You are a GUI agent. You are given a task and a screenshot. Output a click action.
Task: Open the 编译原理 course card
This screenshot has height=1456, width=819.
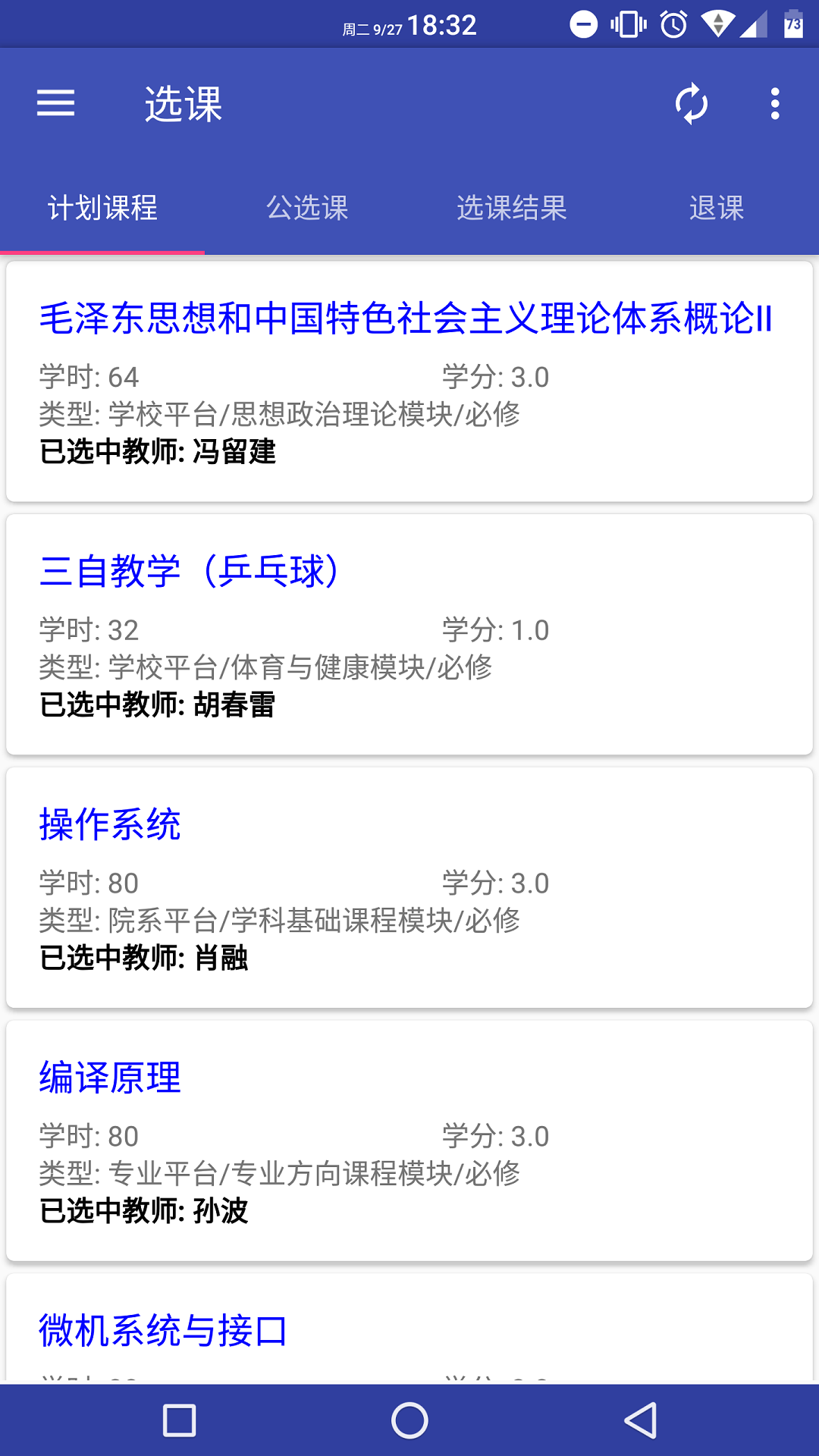(x=409, y=1141)
